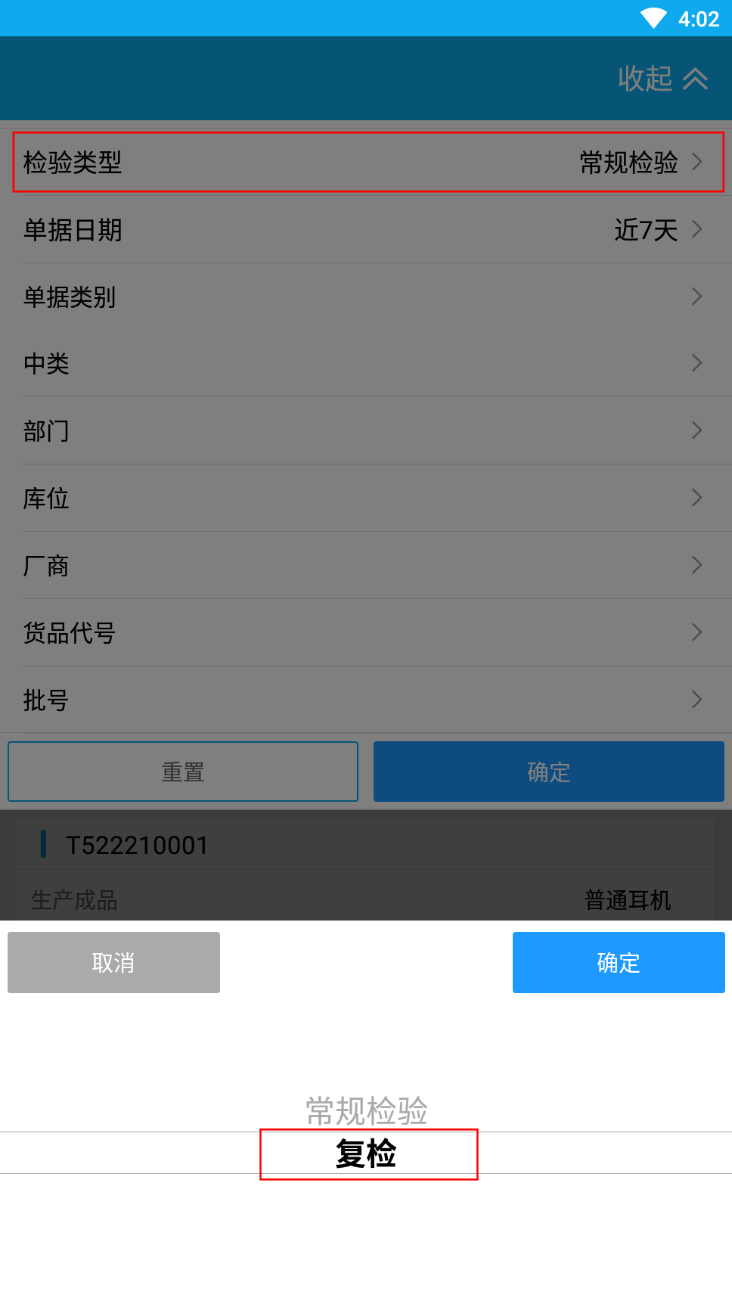Select 常规检验 in the picker wheel
The image size is (732, 1301).
(x=366, y=1110)
